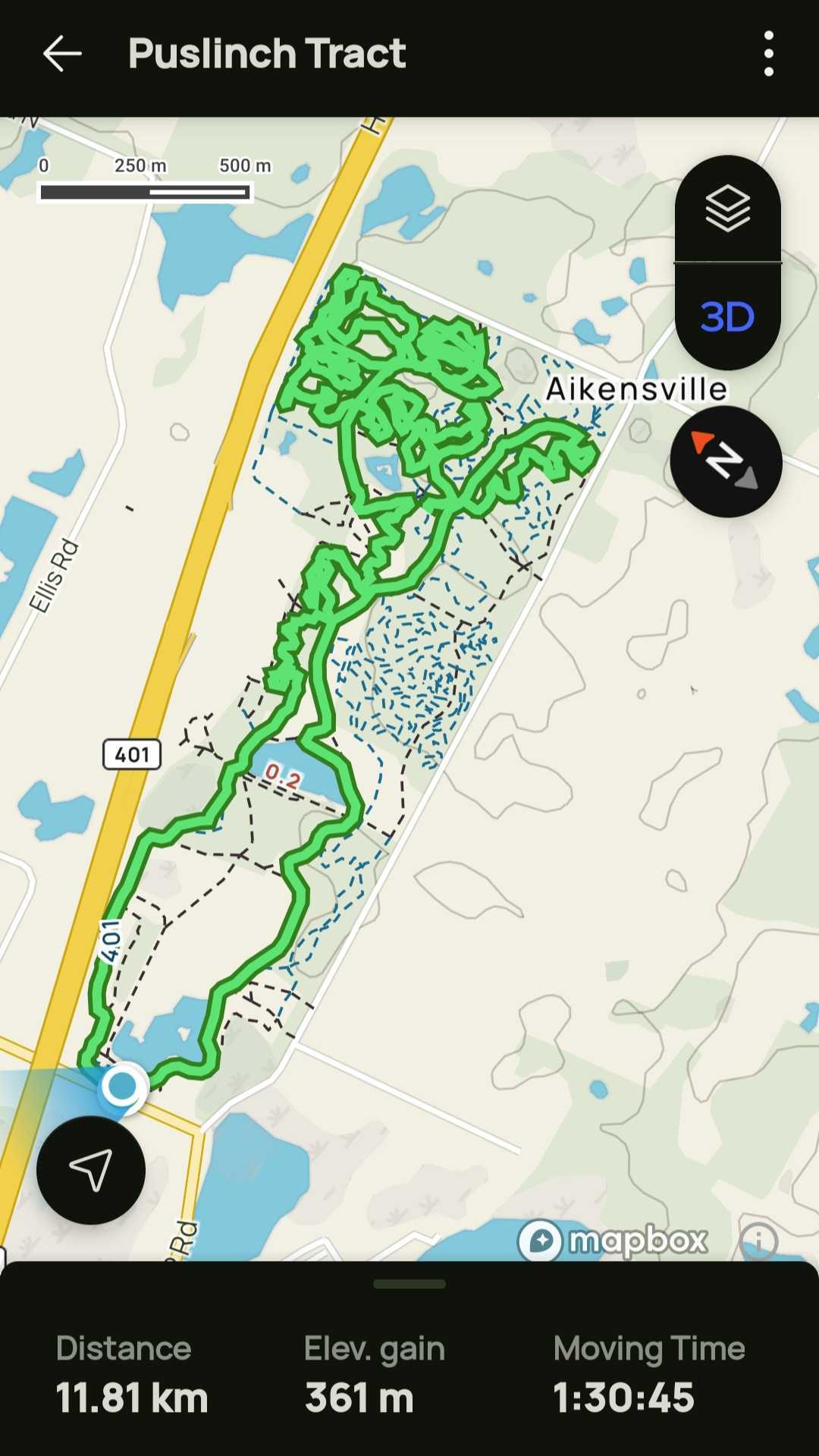Viewport: 819px width, 1456px height.
Task: Switch the map to 3D view
Action: click(727, 317)
